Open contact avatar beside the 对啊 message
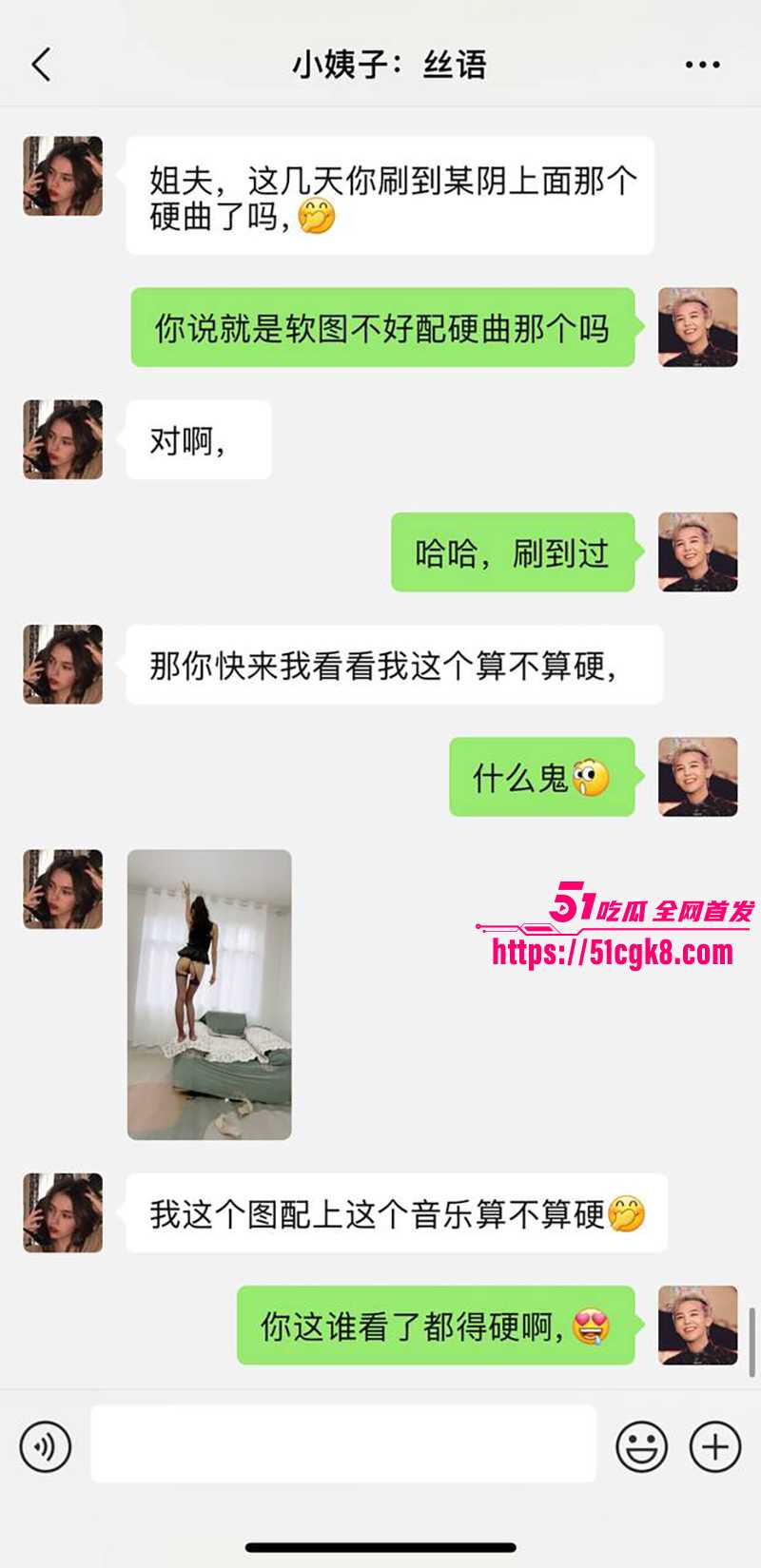Viewport: 761px width, 1568px height. click(x=63, y=439)
